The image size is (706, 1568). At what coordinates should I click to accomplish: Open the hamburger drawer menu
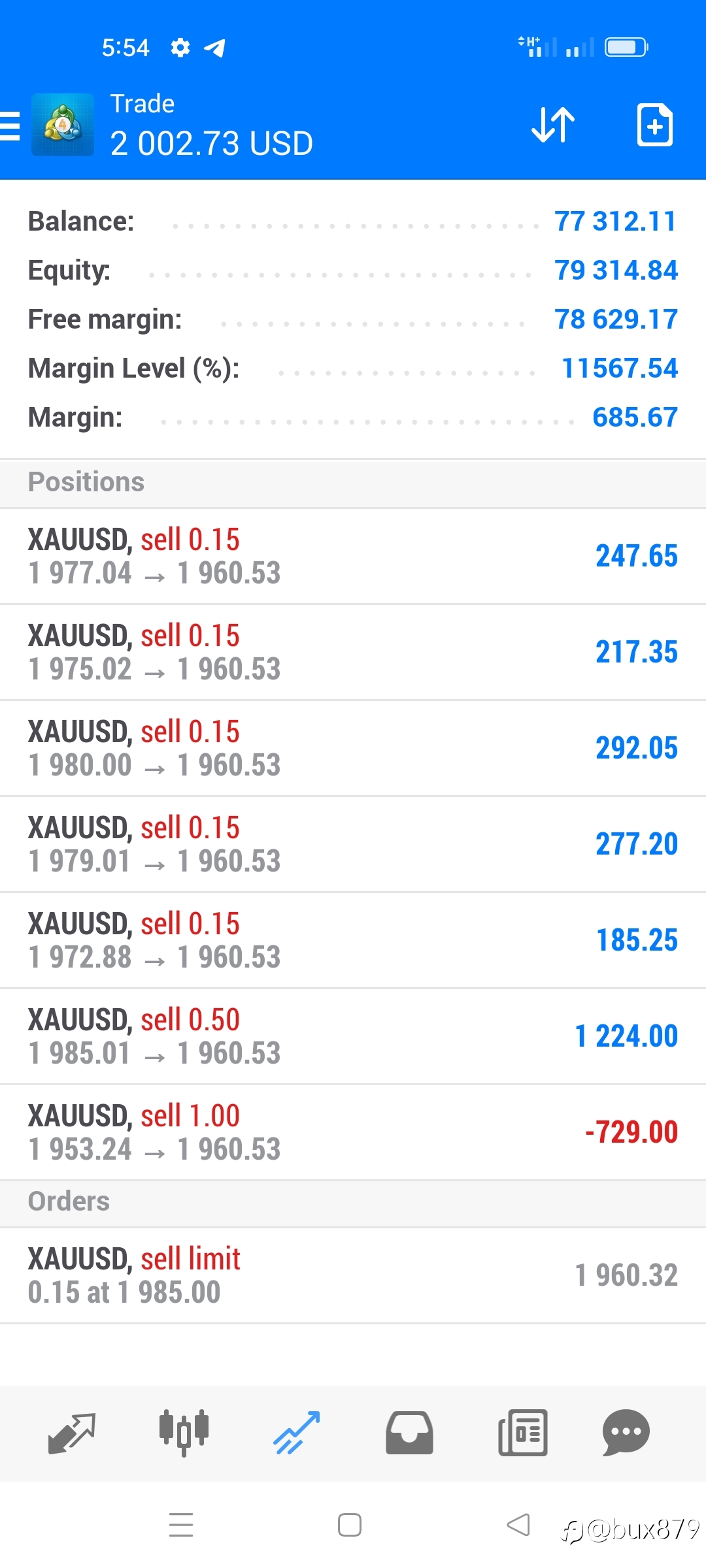click(x=9, y=125)
